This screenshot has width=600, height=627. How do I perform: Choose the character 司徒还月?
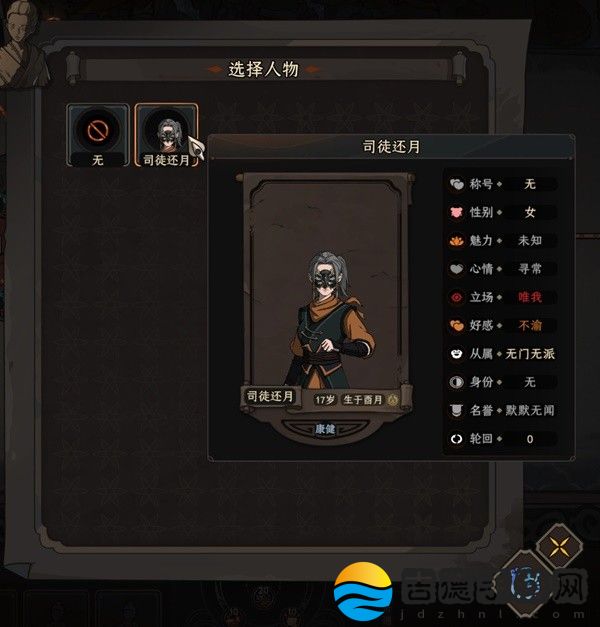pyautogui.click(x=165, y=135)
